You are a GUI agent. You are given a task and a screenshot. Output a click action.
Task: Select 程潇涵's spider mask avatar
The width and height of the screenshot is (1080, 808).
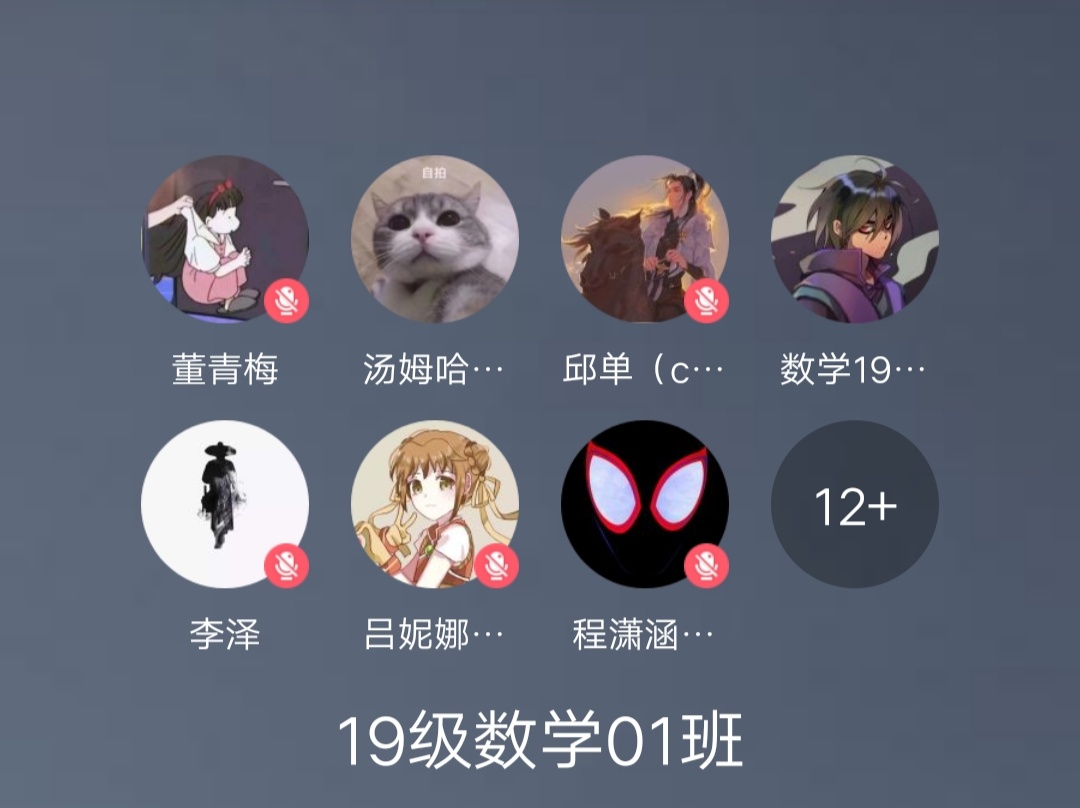tap(645, 503)
